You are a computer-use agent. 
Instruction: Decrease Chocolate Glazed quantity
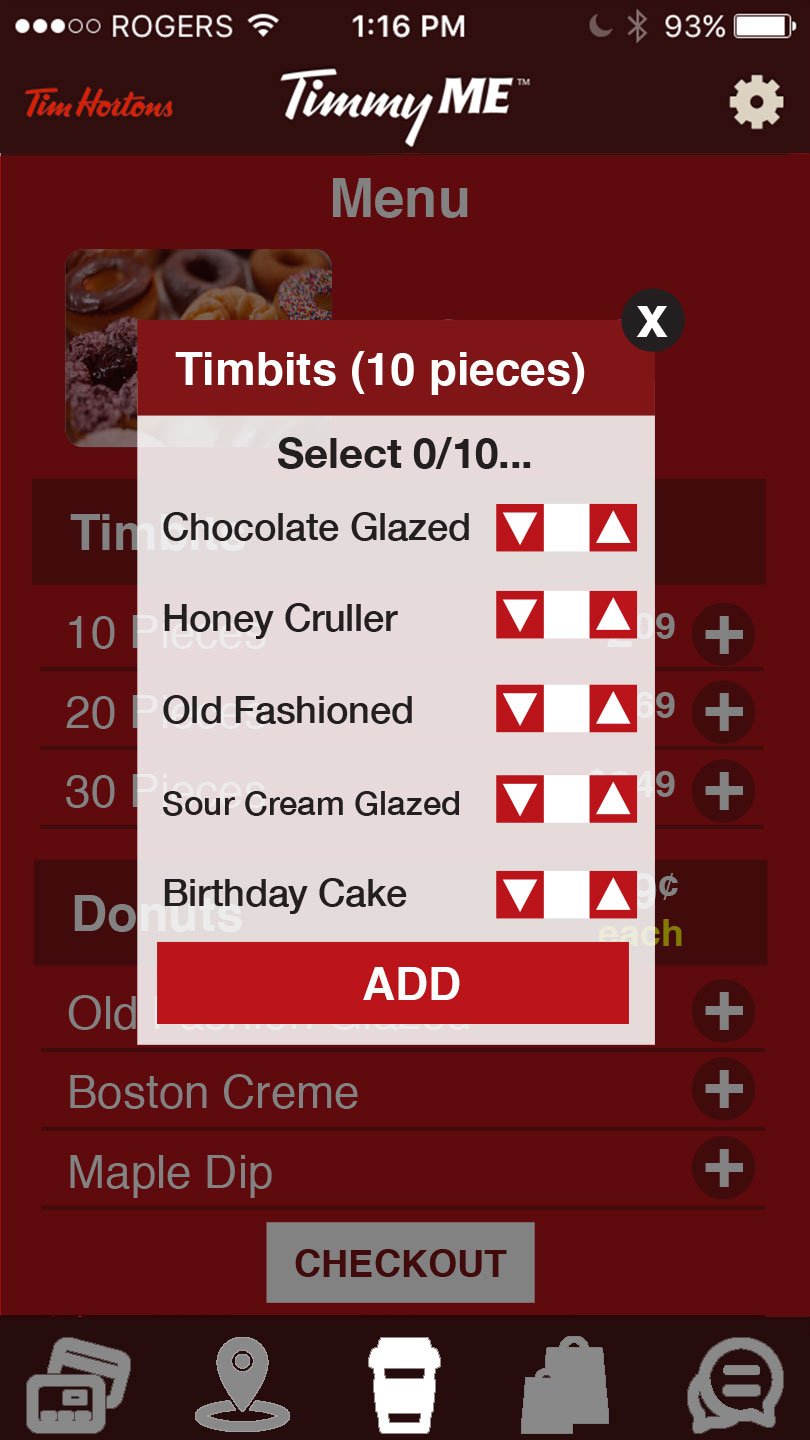click(x=520, y=527)
